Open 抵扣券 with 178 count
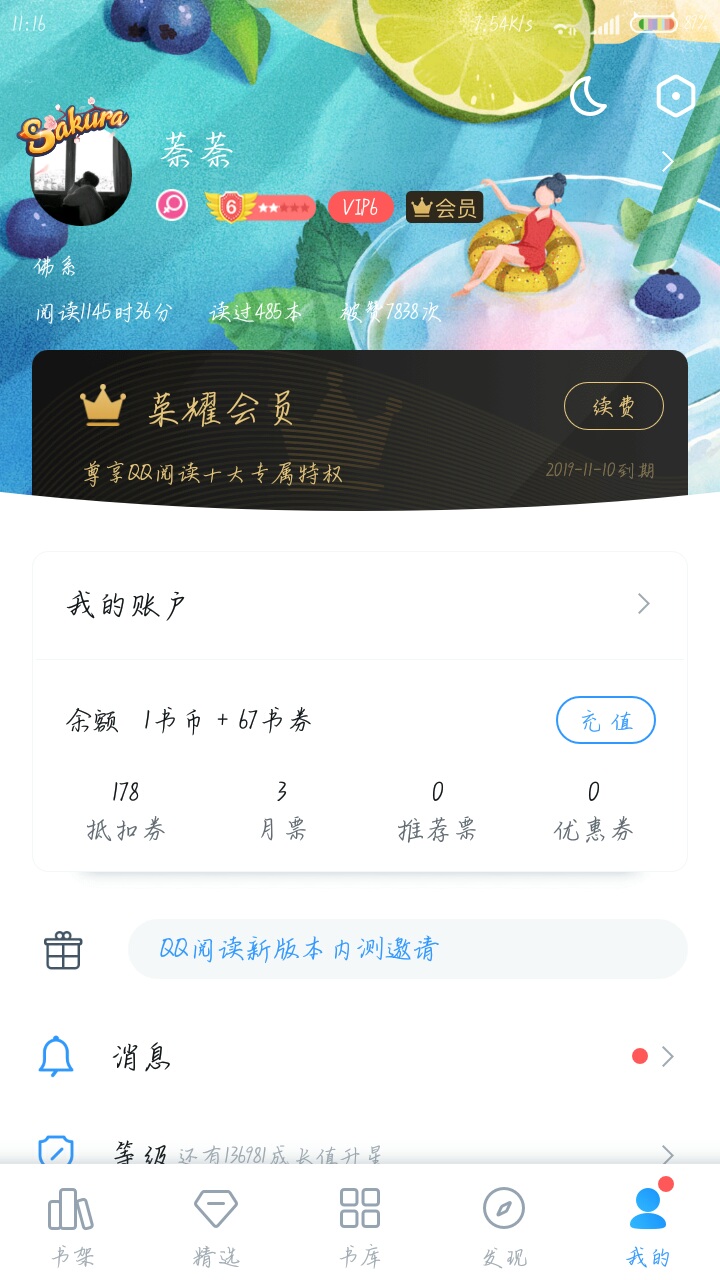 point(126,811)
